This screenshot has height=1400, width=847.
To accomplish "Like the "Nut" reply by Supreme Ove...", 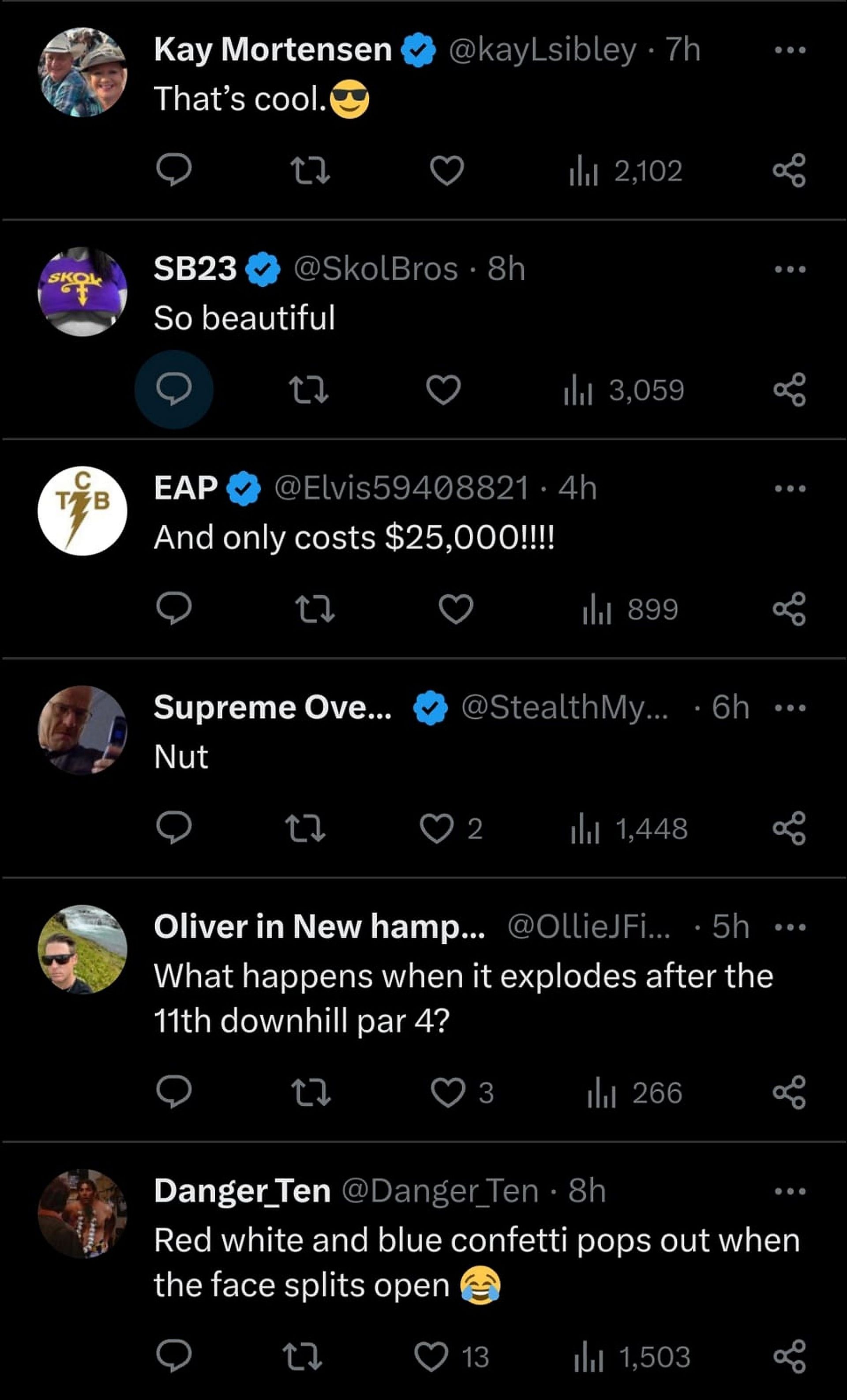I will (x=436, y=829).
